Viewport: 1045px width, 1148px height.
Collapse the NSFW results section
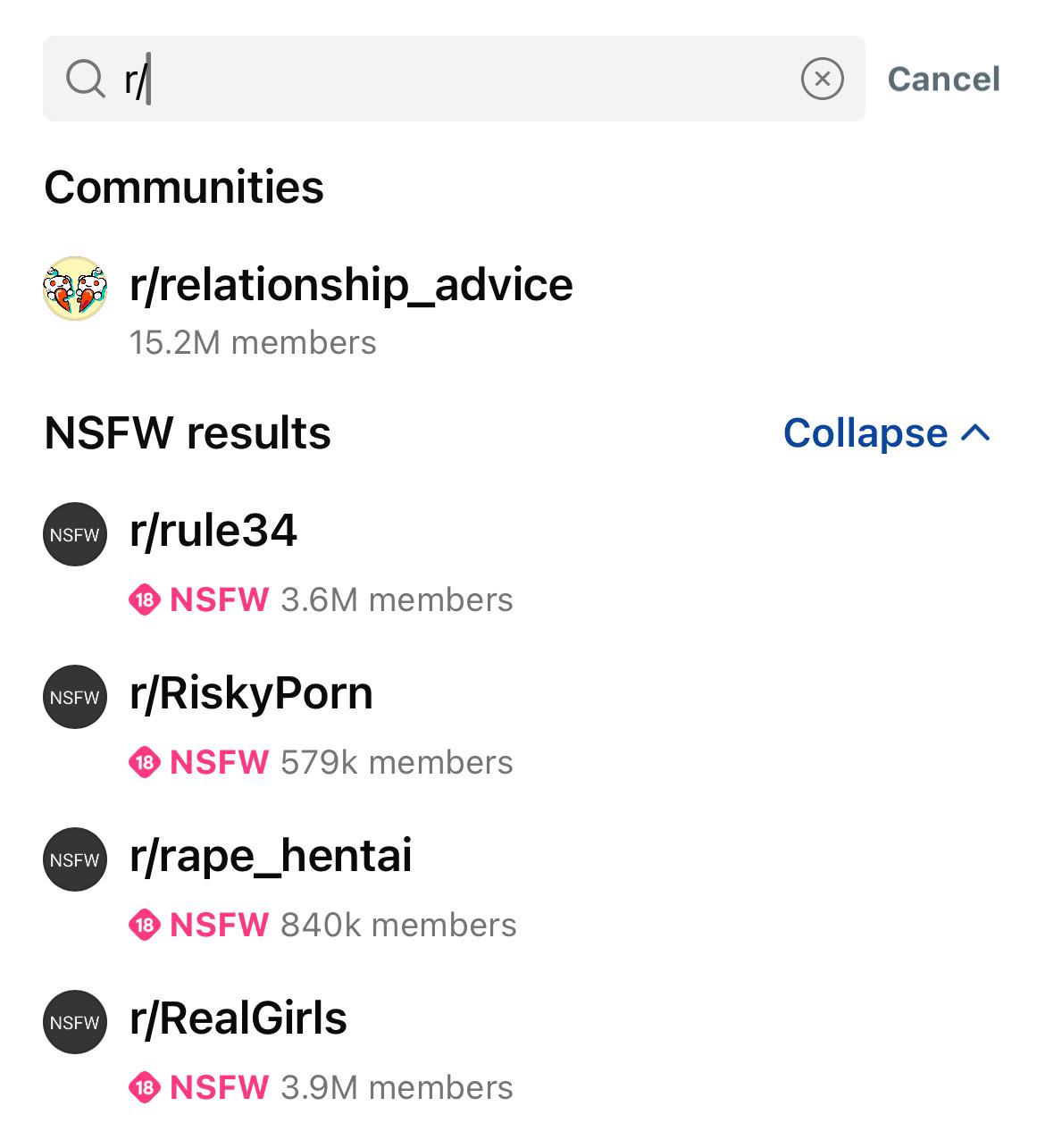888,434
